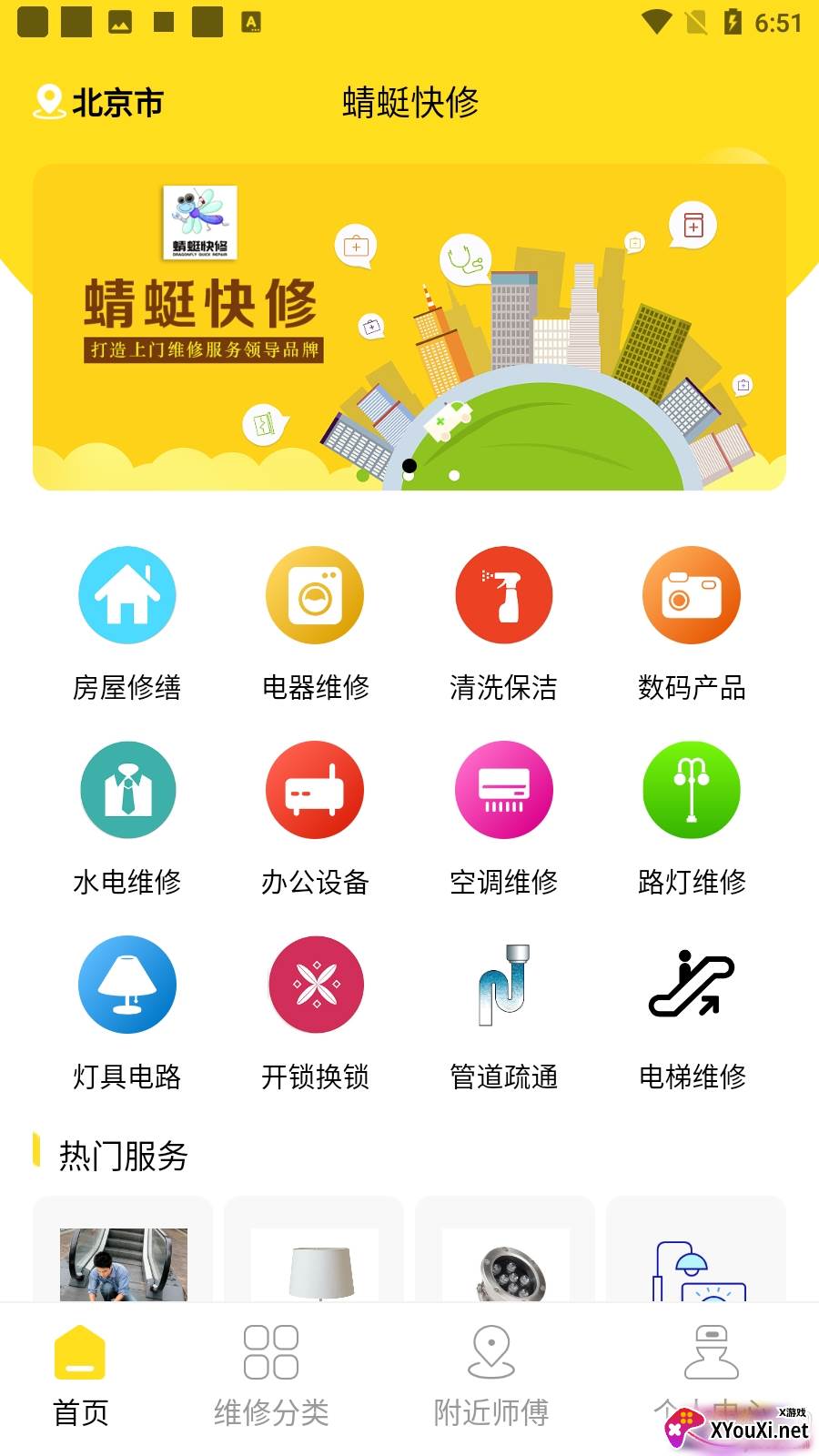819x1456 pixels.
Task: Open the 蜻蜓快修 promotional banner
Action: coord(409,328)
